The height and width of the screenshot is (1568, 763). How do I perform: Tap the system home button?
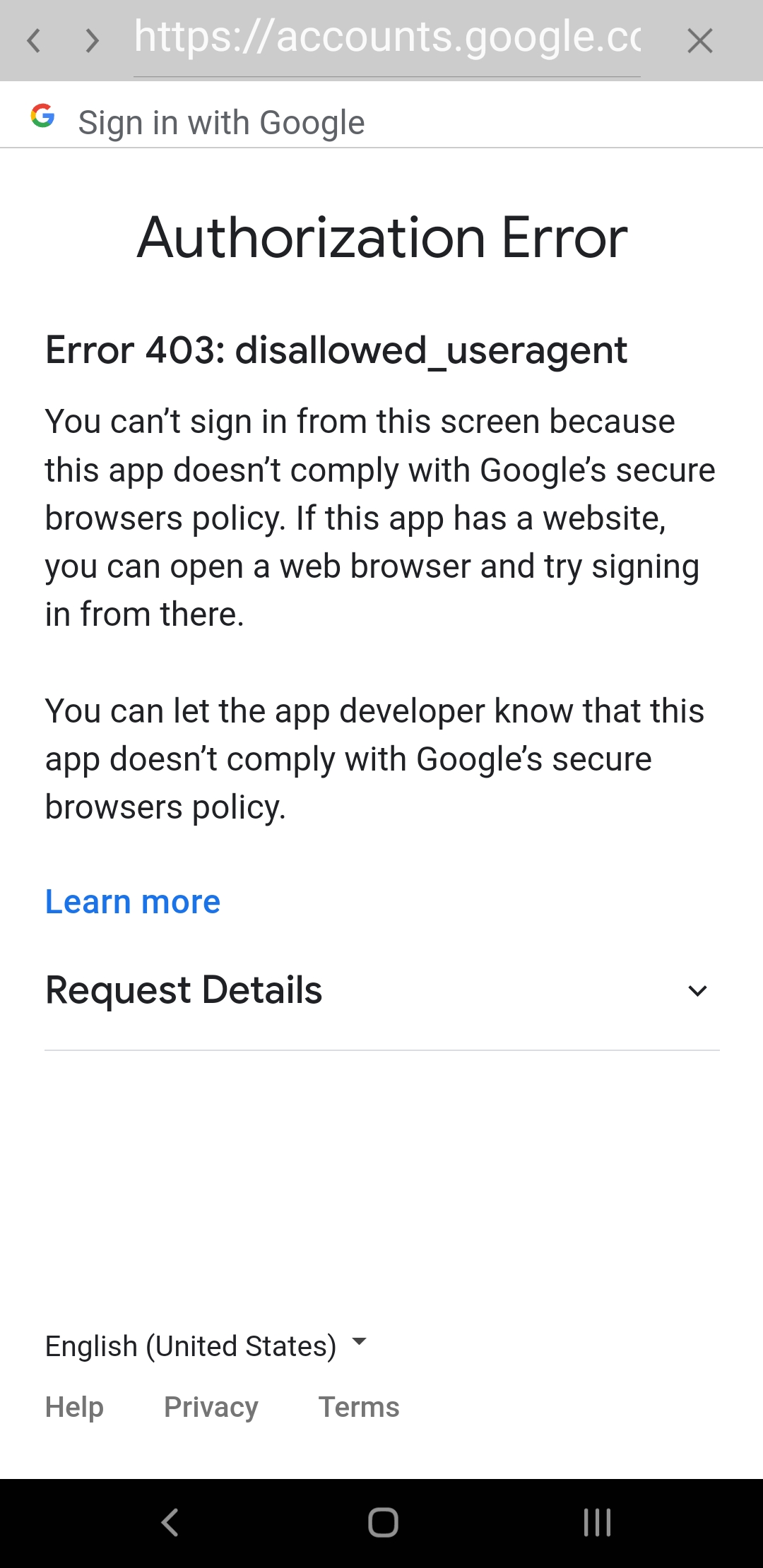pyautogui.click(x=383, y=1522)
